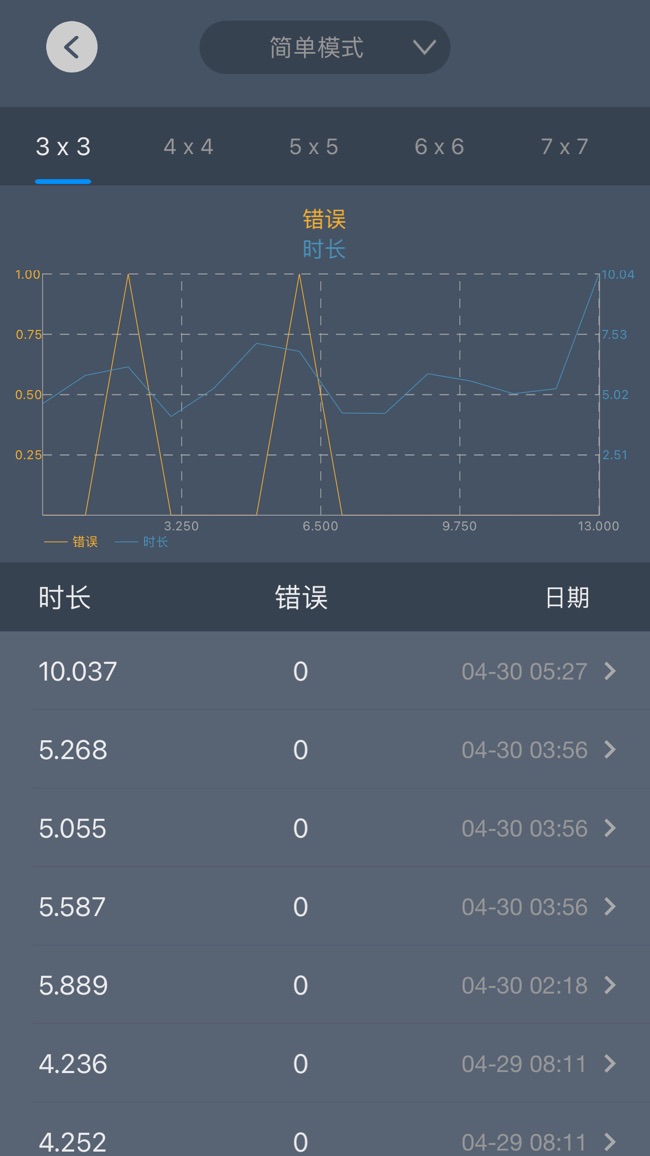Select the 6 x 6 tab
Image resolution: width=650 pixels, height=1156 pixels.
tap(439, 147)
